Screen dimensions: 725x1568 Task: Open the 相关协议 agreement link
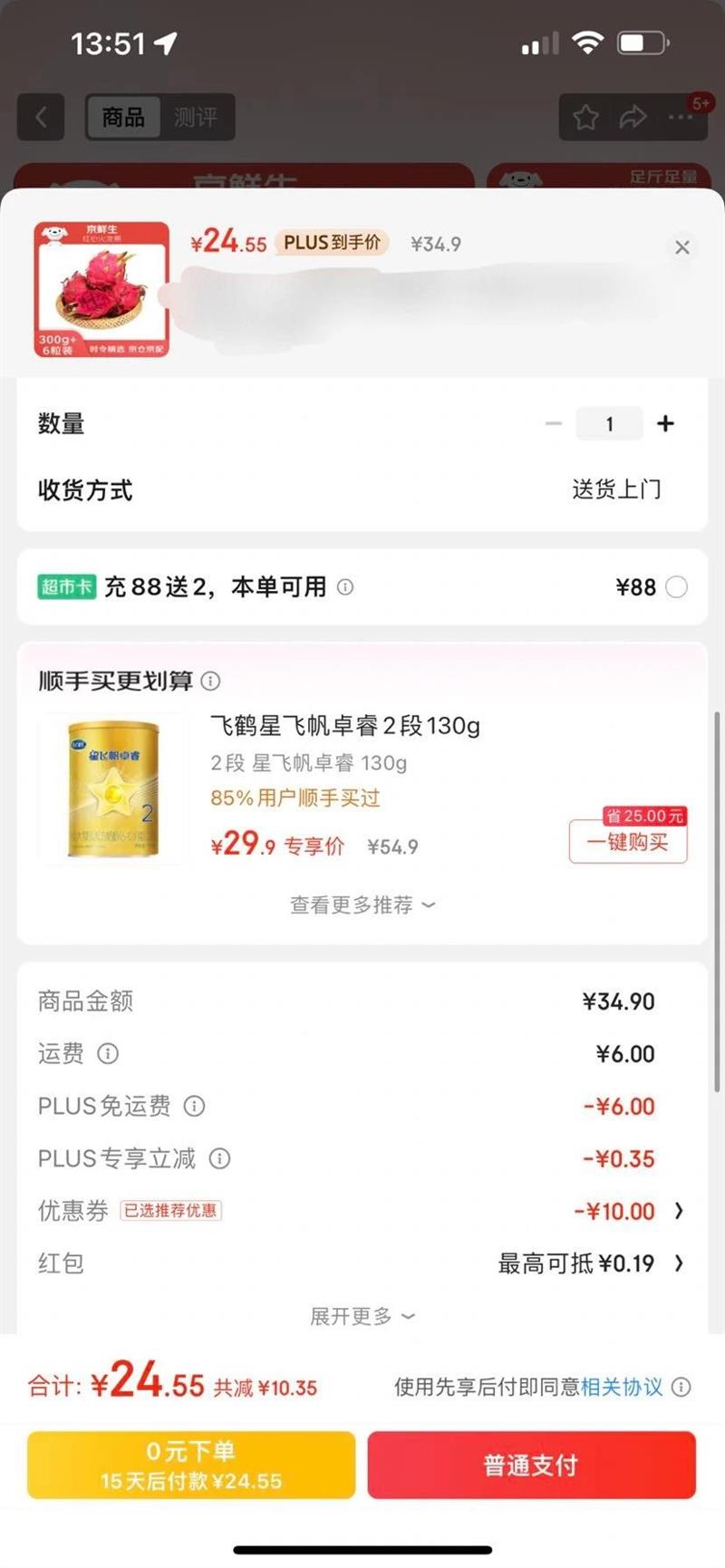(x=622, y=1387)
